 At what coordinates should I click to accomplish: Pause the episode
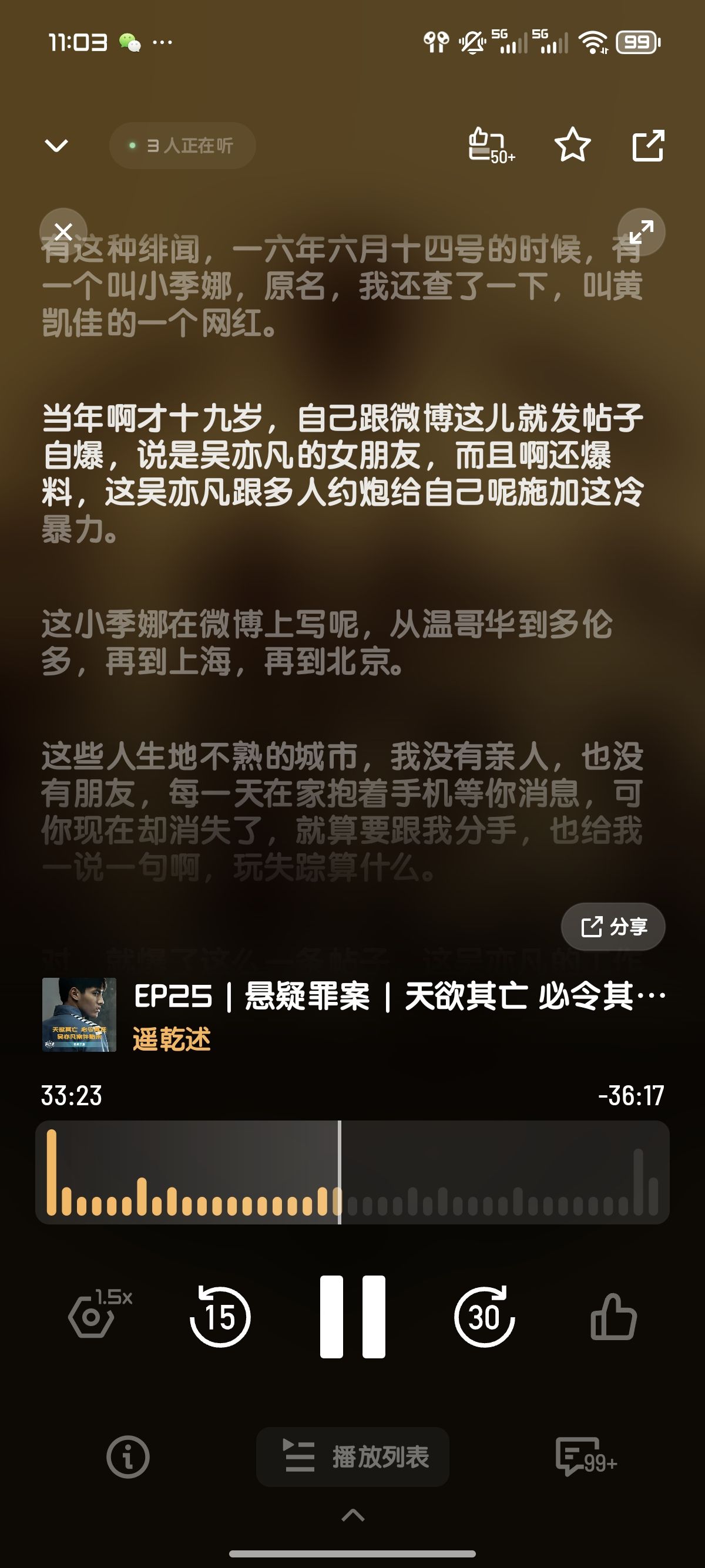[x=352, y=1317]
